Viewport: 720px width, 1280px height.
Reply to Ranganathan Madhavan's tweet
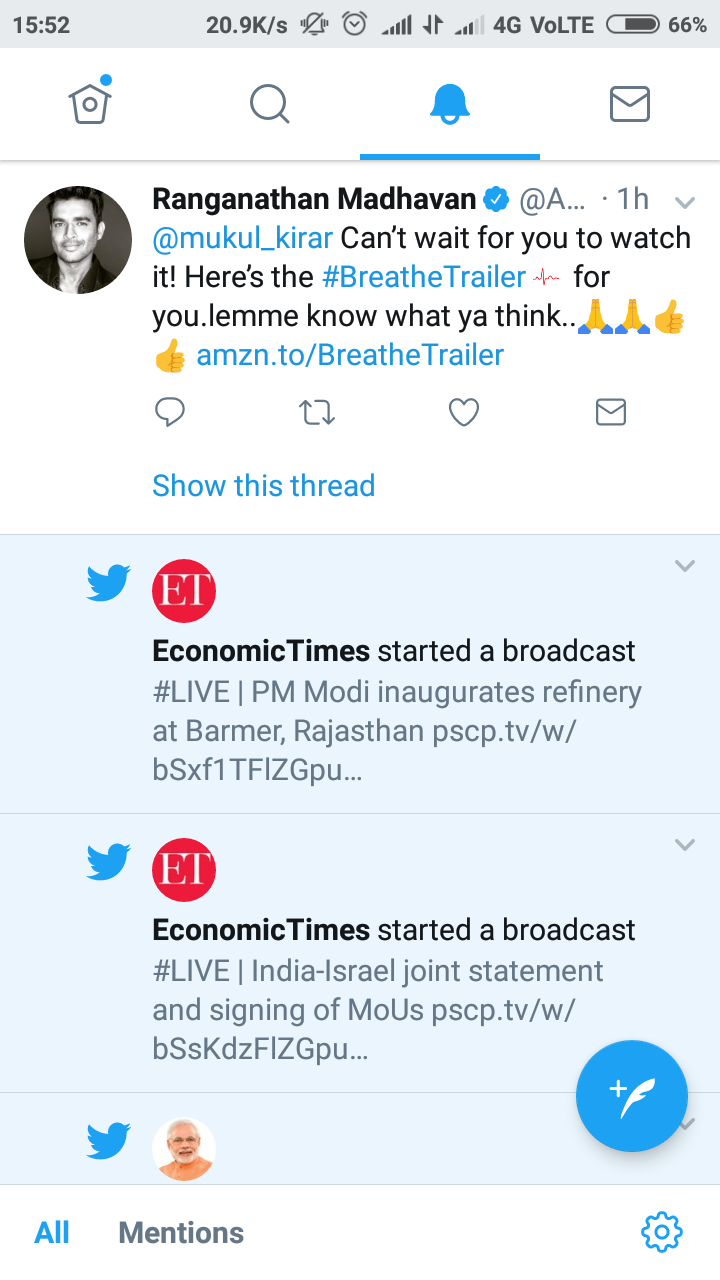[x=170, y=412]
